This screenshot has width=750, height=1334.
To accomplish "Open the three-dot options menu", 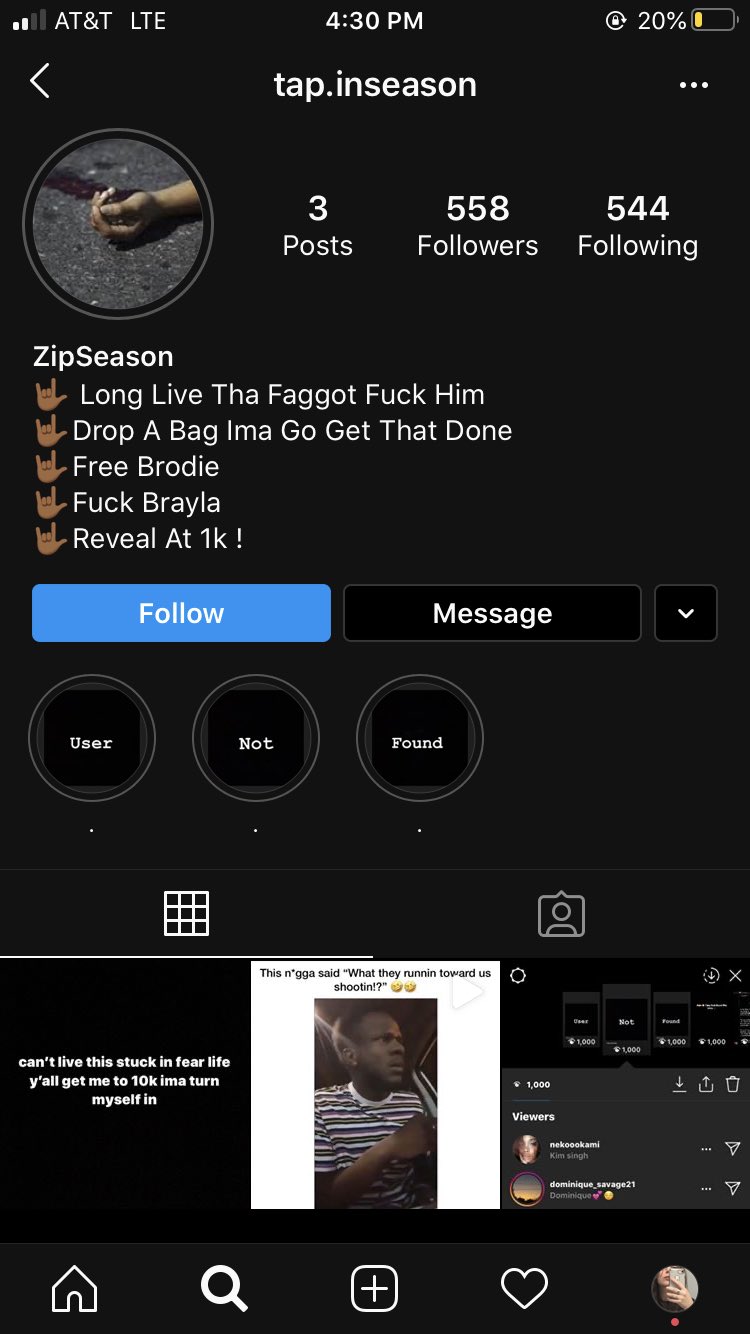I will click(693, 85).
